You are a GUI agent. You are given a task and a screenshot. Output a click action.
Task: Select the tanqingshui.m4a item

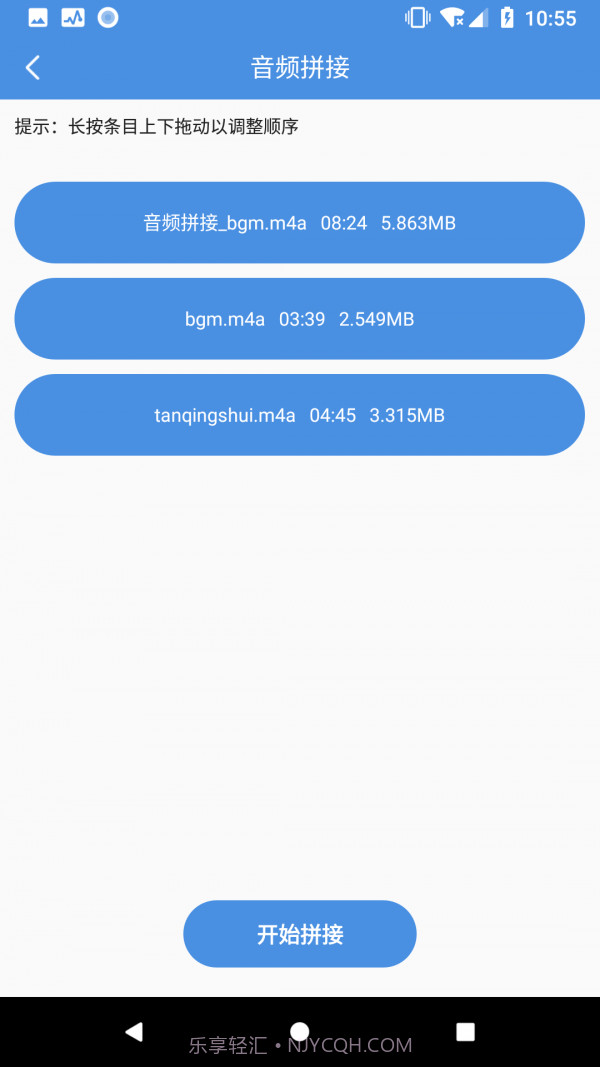[x=299, y=415]
